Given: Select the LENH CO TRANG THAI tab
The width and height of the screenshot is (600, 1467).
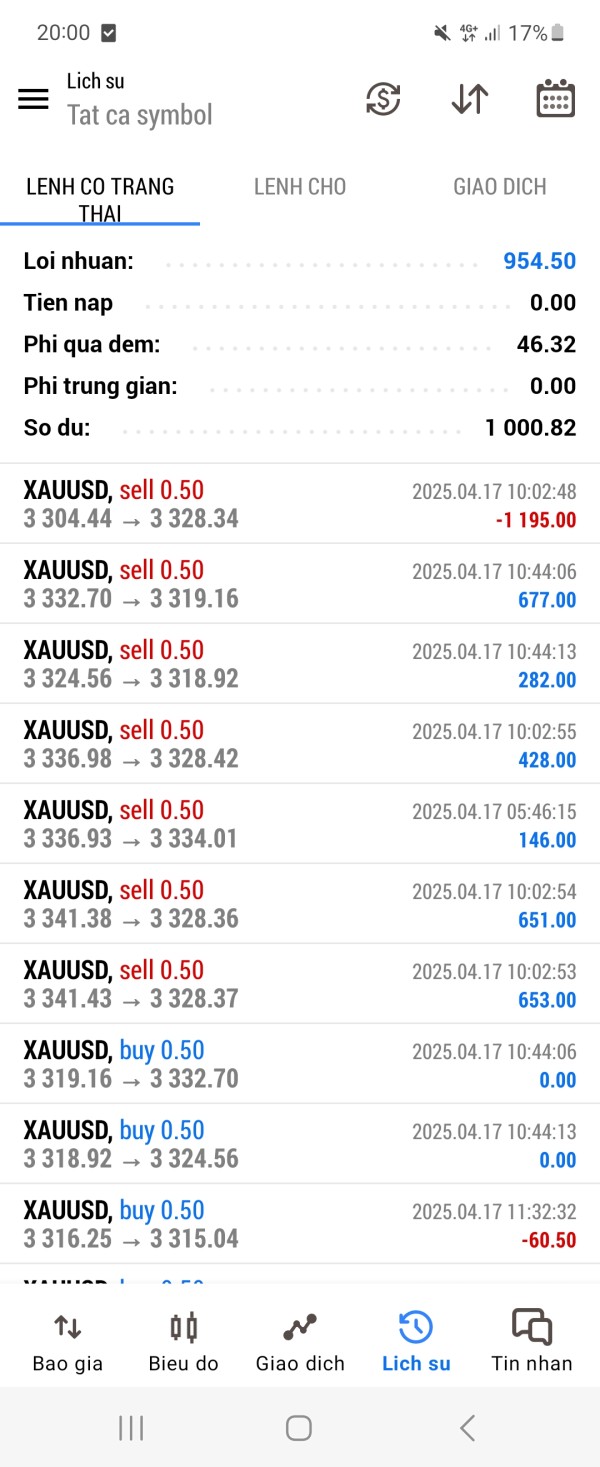Looking at the screenshot, I should tap(100, 198).
